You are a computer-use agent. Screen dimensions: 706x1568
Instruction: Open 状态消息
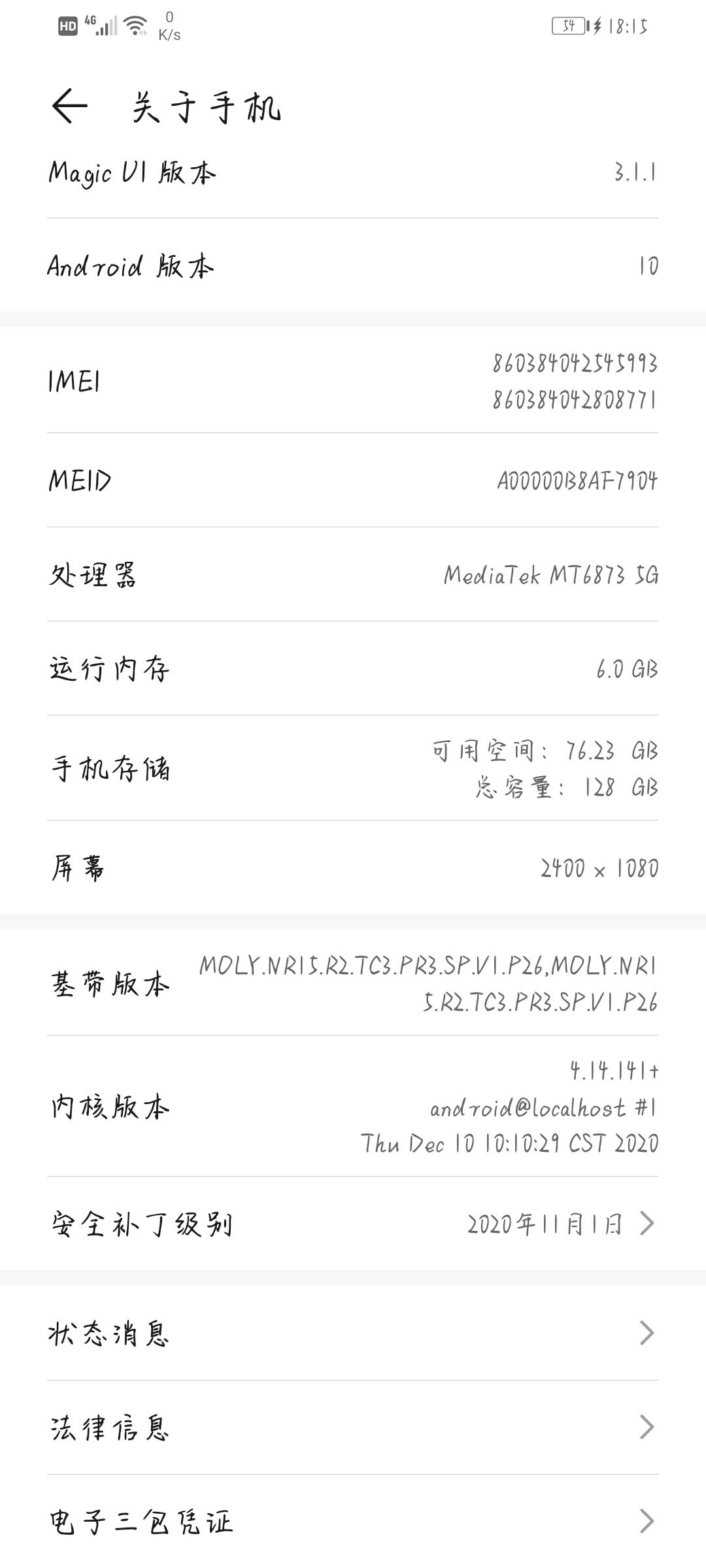coord(353,1333)
